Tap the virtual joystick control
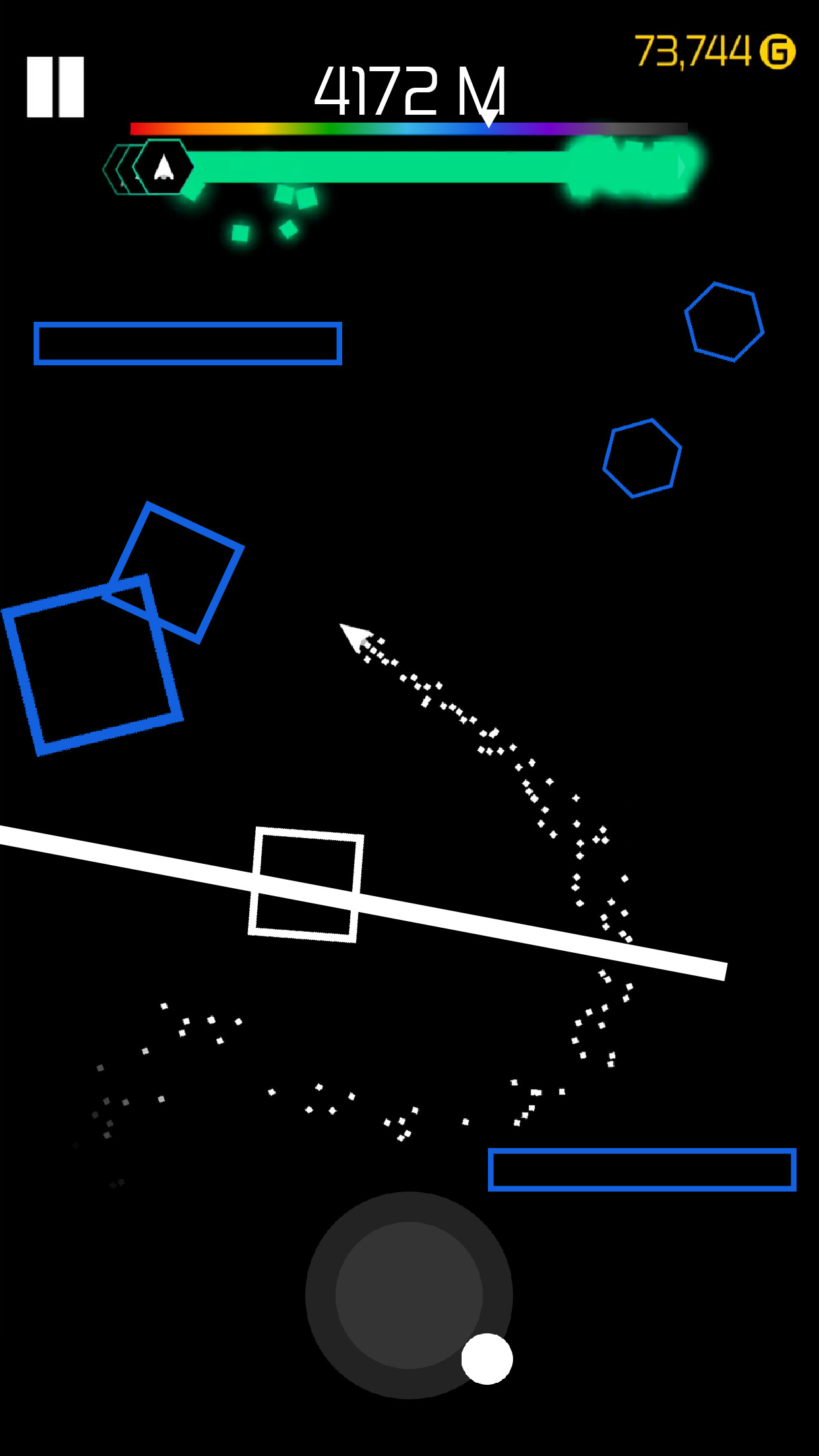The height and width of the screenshot is (1456, 819). click(x=409, y=1295)
